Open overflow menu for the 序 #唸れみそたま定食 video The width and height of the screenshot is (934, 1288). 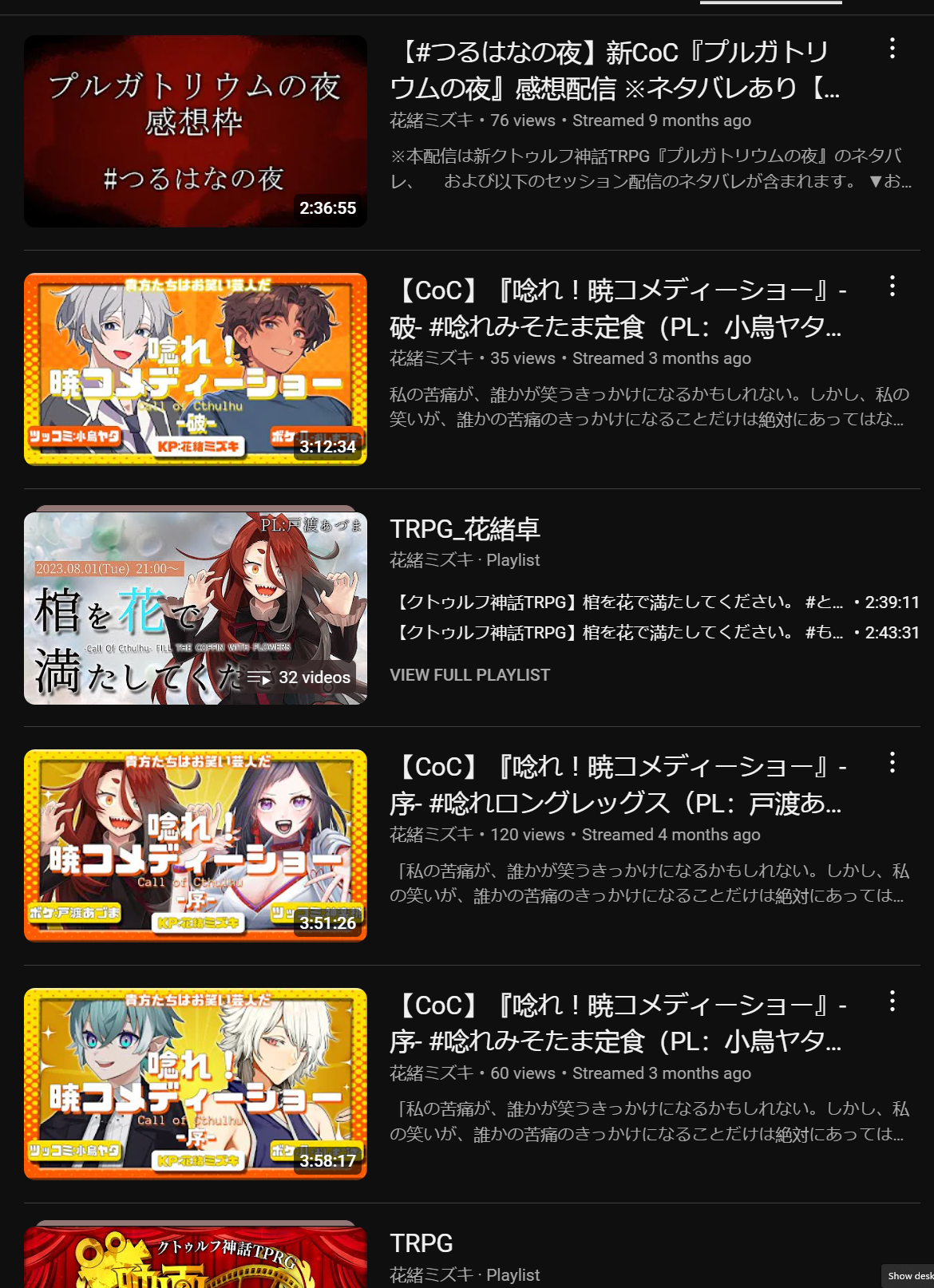coord(892,1001)
